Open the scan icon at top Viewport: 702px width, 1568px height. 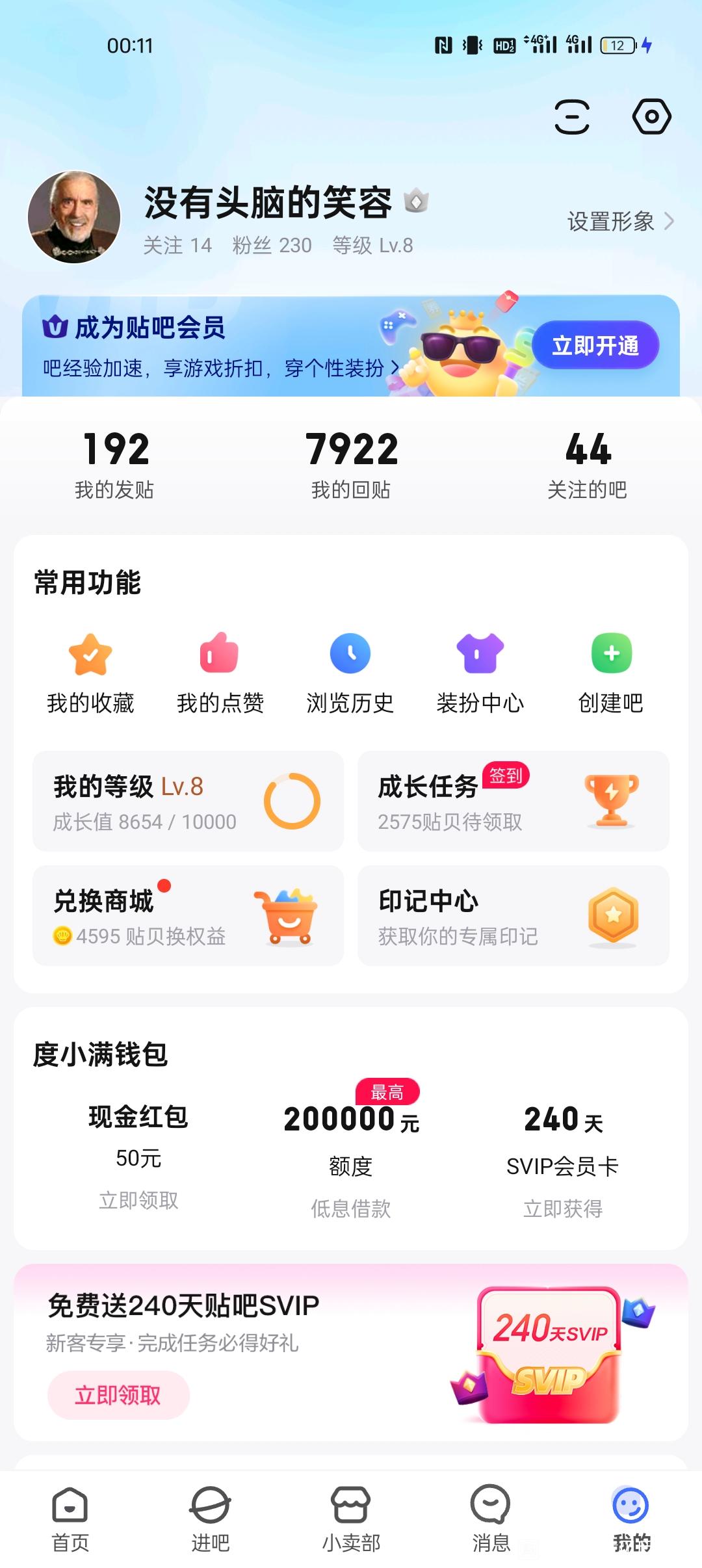point(571,117)
